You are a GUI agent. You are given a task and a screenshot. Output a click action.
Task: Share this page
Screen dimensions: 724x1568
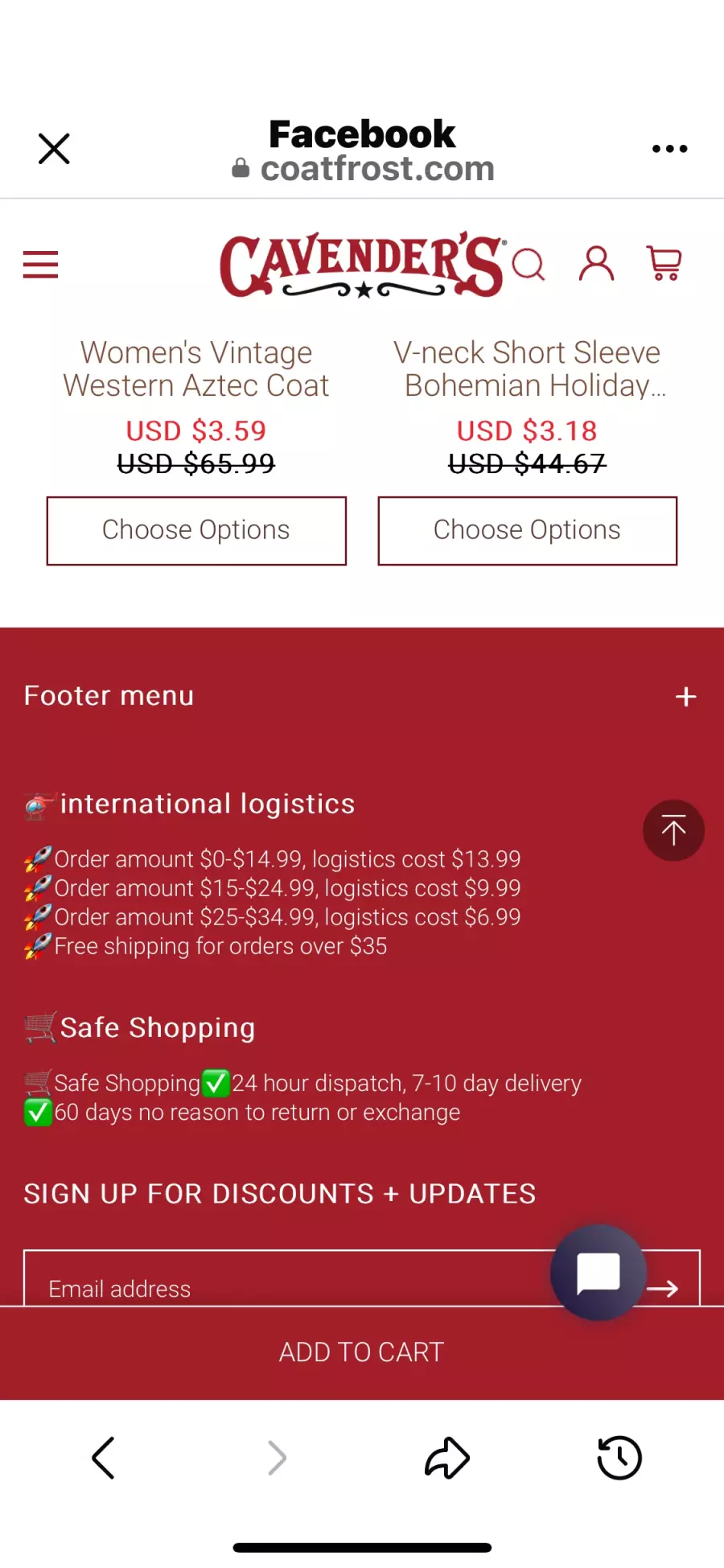coord(446,1458)
